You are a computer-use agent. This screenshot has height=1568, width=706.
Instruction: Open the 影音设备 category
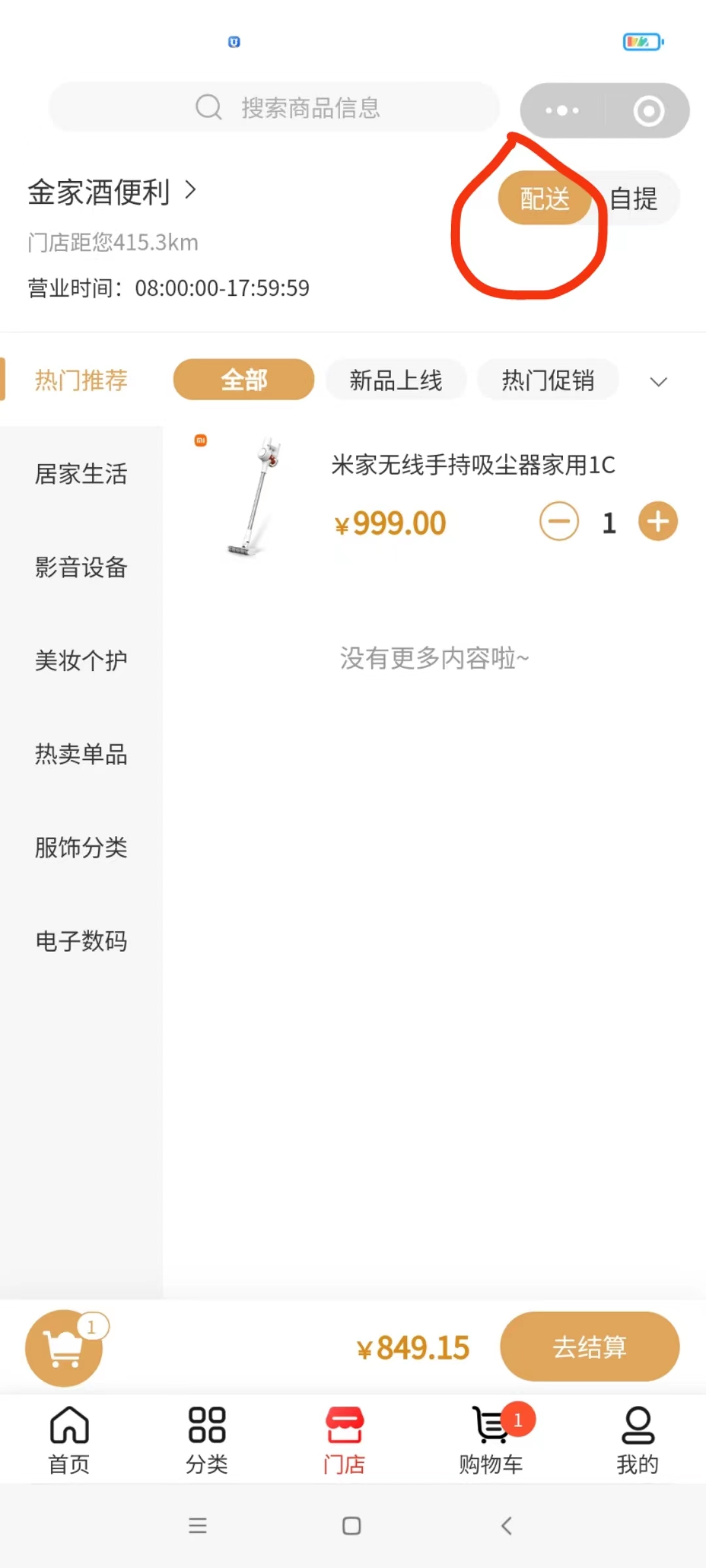(x=81, y=567)
